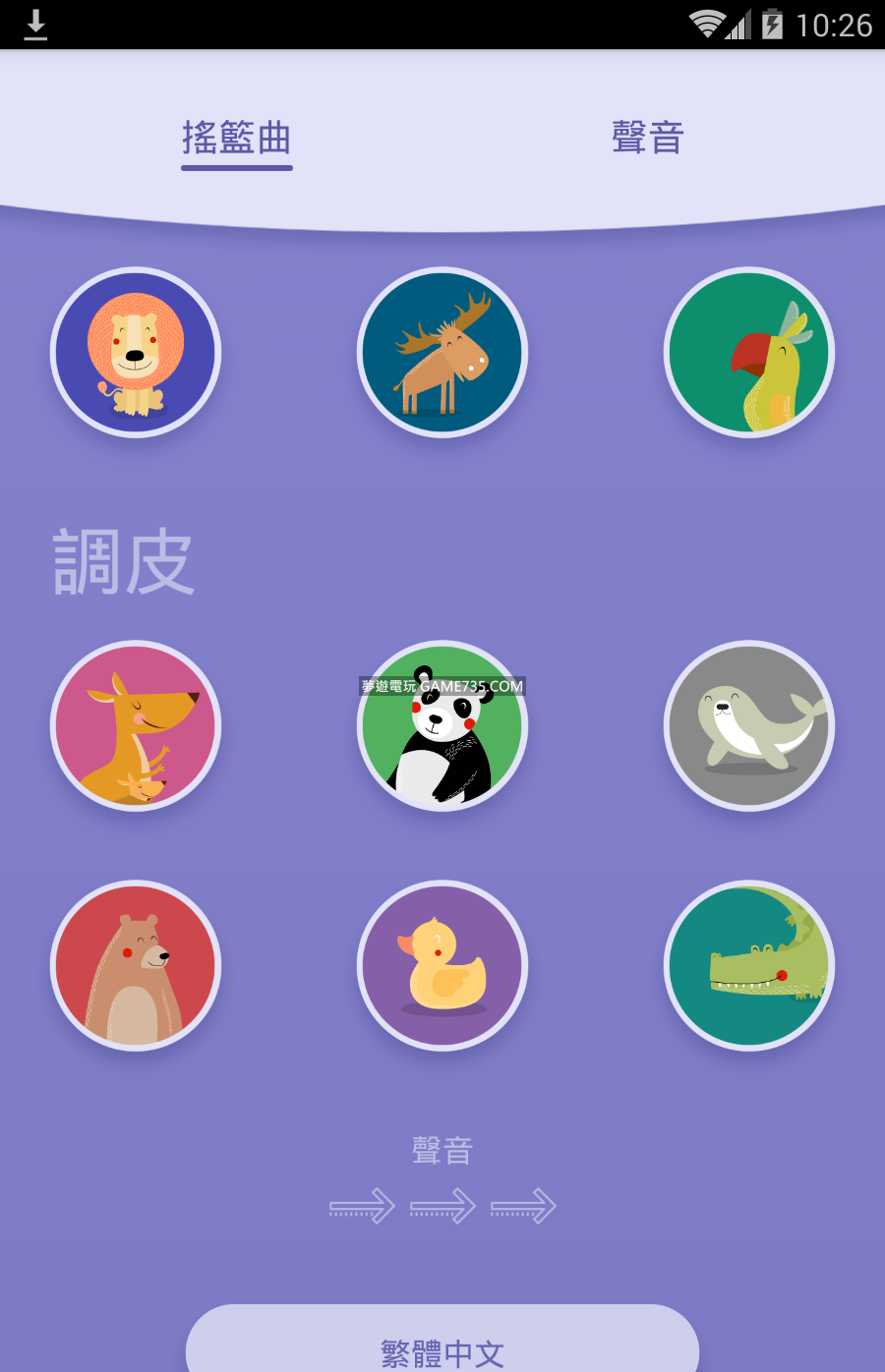Open the seal lullaby

[749, 726]
